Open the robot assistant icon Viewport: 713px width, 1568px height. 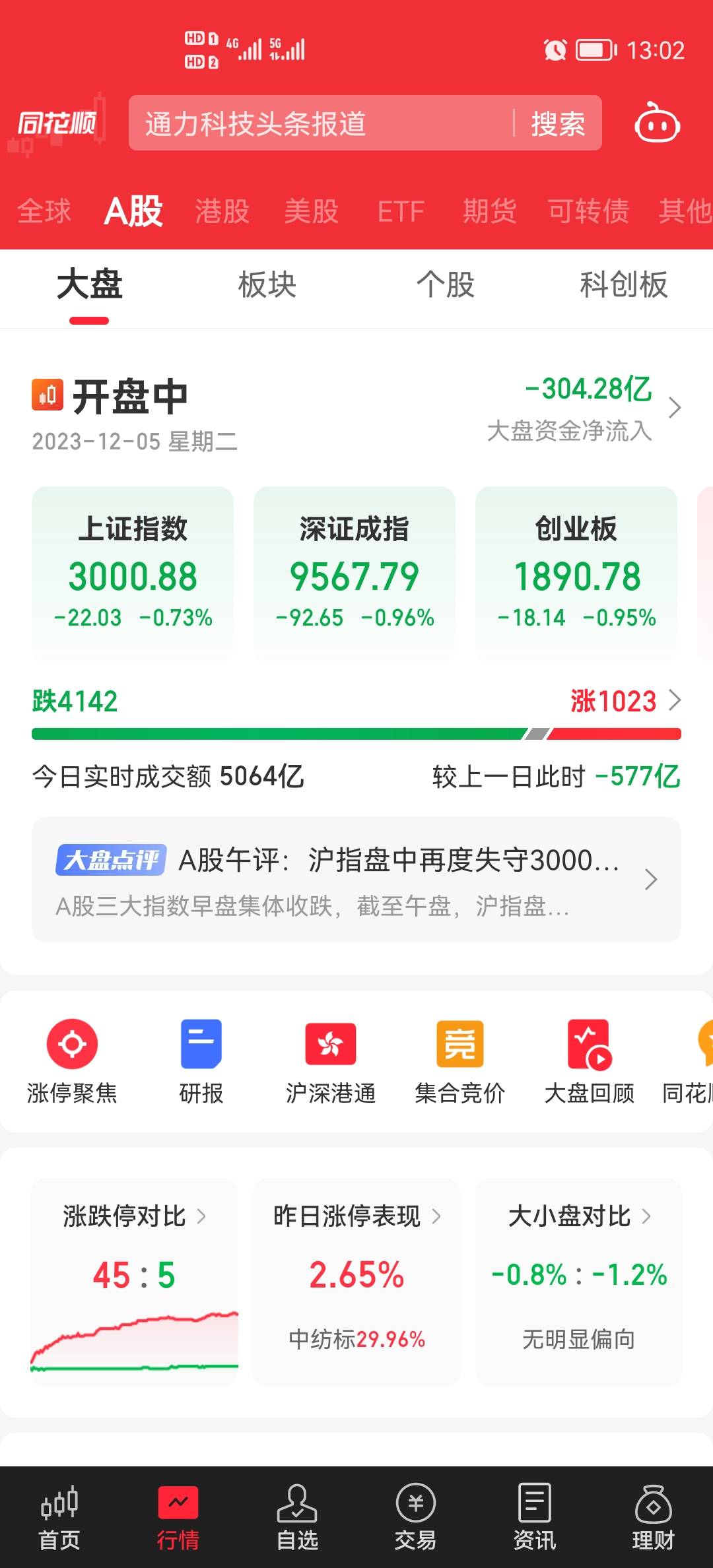[657, 123]
